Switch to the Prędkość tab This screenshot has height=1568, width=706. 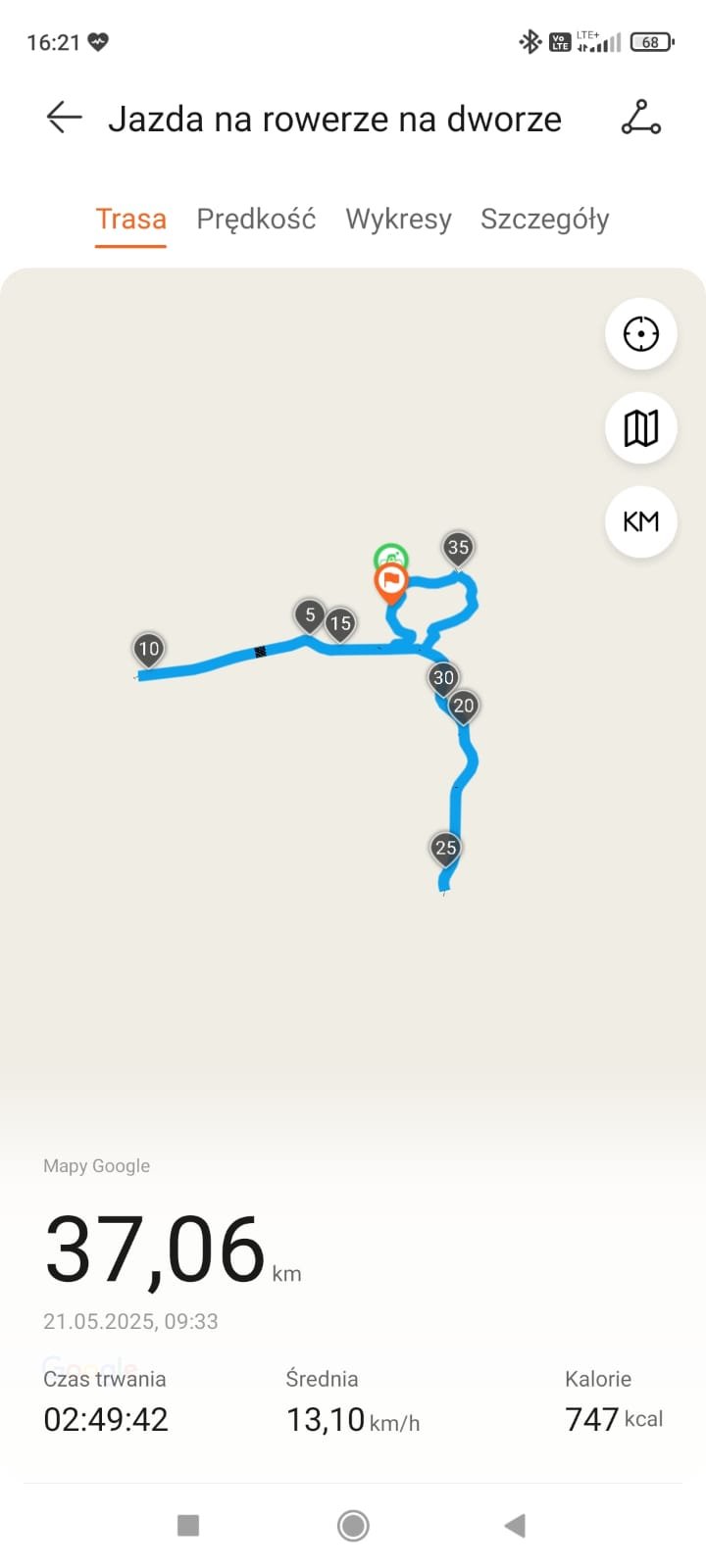(x=256, y=219)
